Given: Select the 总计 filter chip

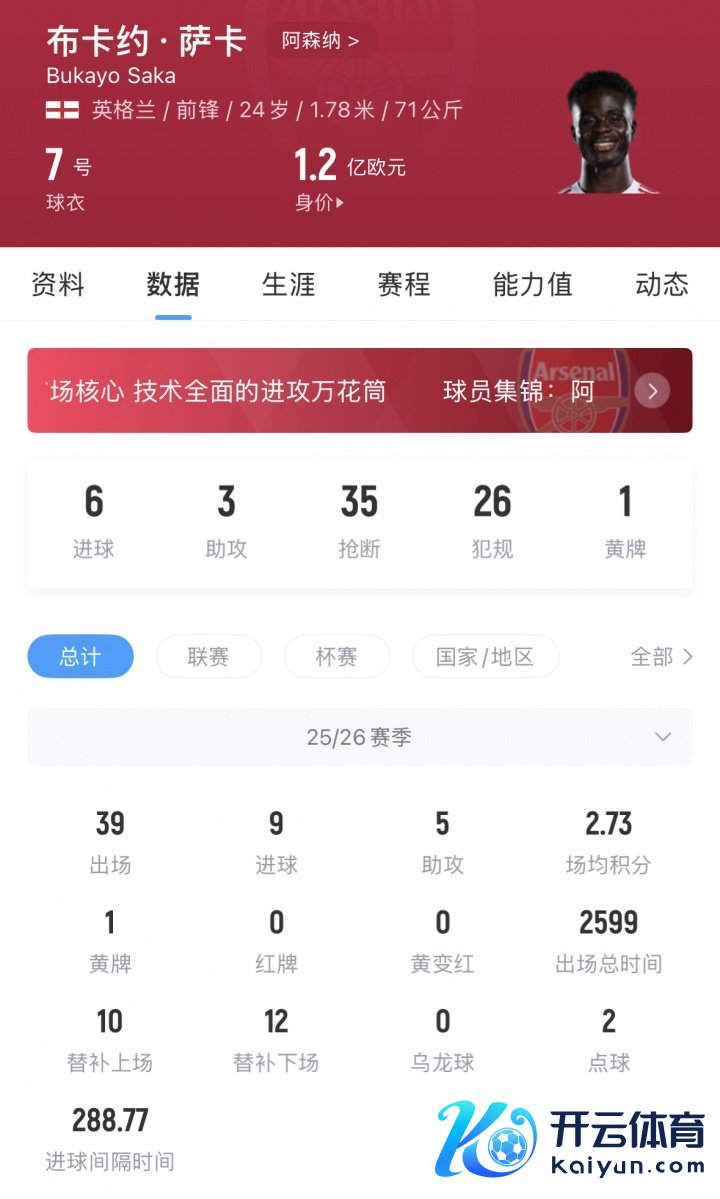Looking at the screenshot, I should click(80, 656).
